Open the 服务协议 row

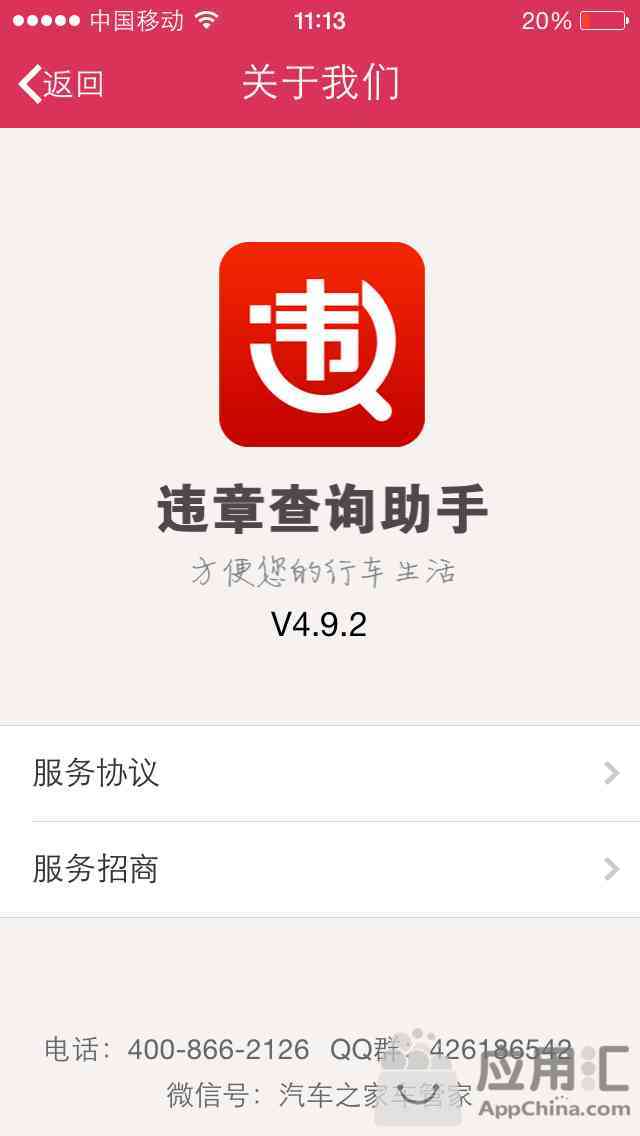tap(320, 773)
